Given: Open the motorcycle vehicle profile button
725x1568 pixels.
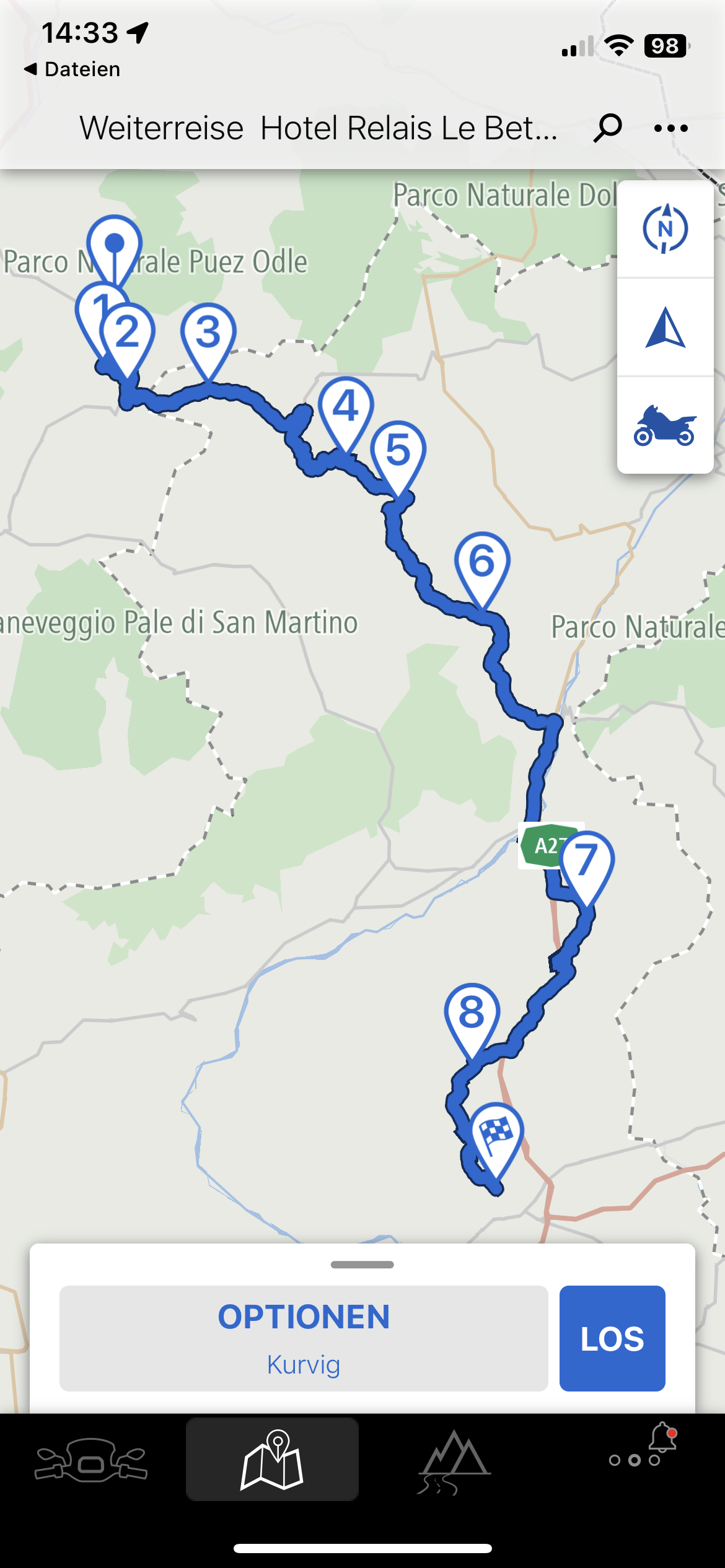Looking at the screenshot, I should [665, 425].
